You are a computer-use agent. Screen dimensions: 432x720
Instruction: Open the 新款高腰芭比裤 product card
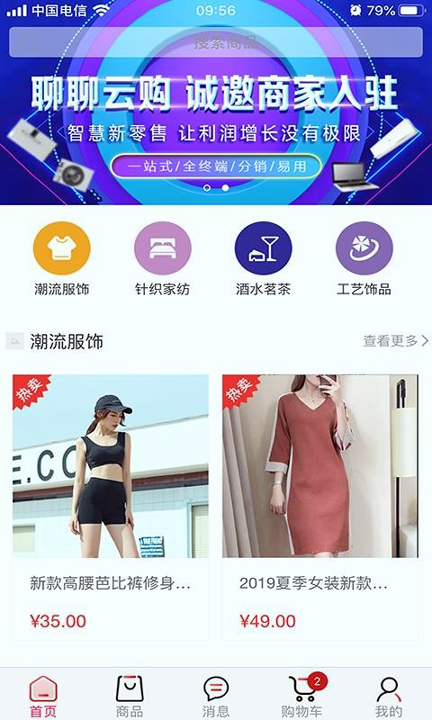pos(111,507)
